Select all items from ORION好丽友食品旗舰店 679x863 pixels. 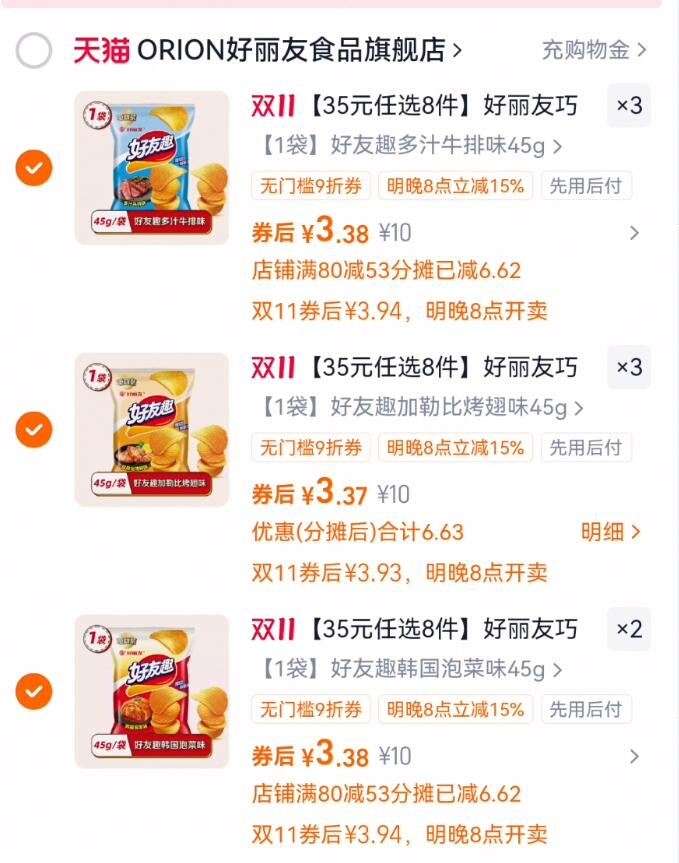[x=34, y=50]
